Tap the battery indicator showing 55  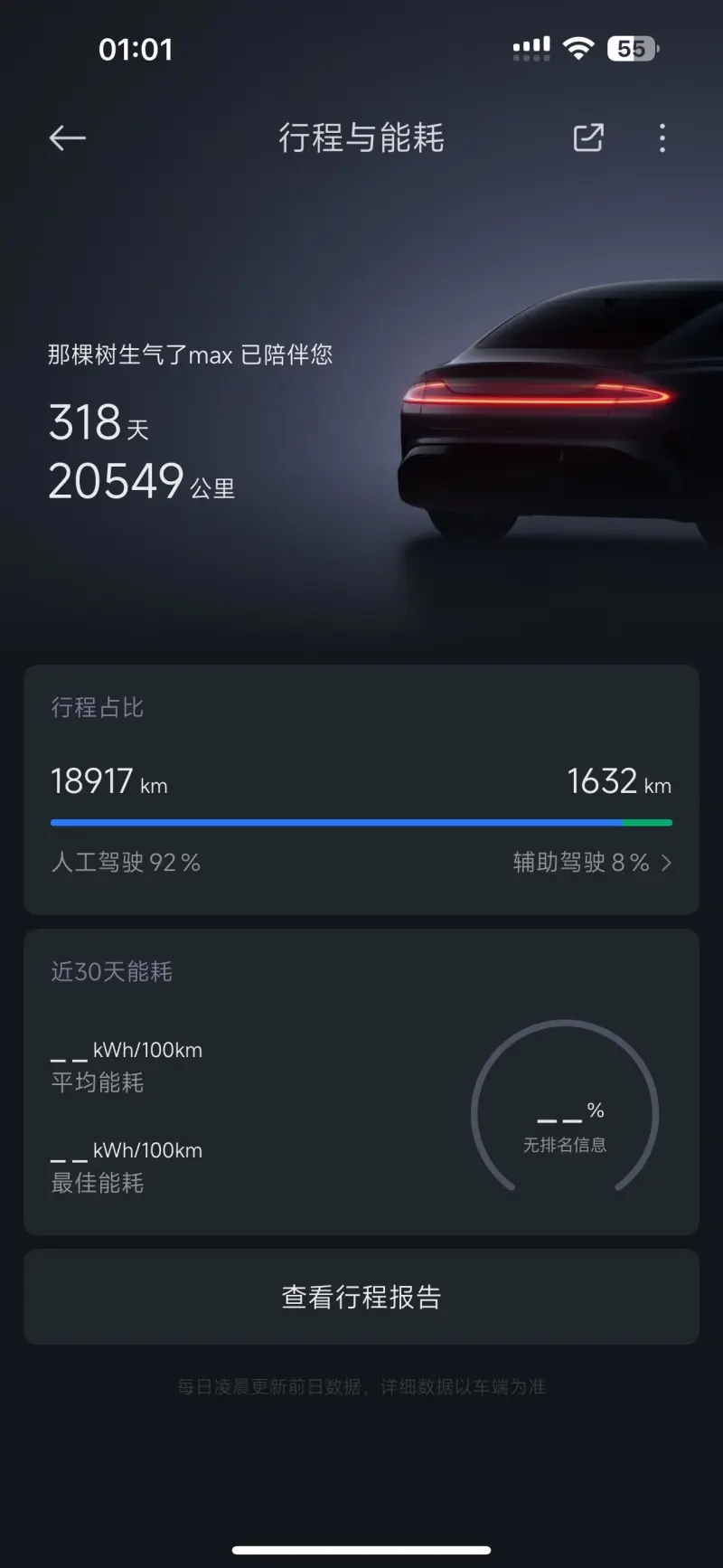click(634, 47)
